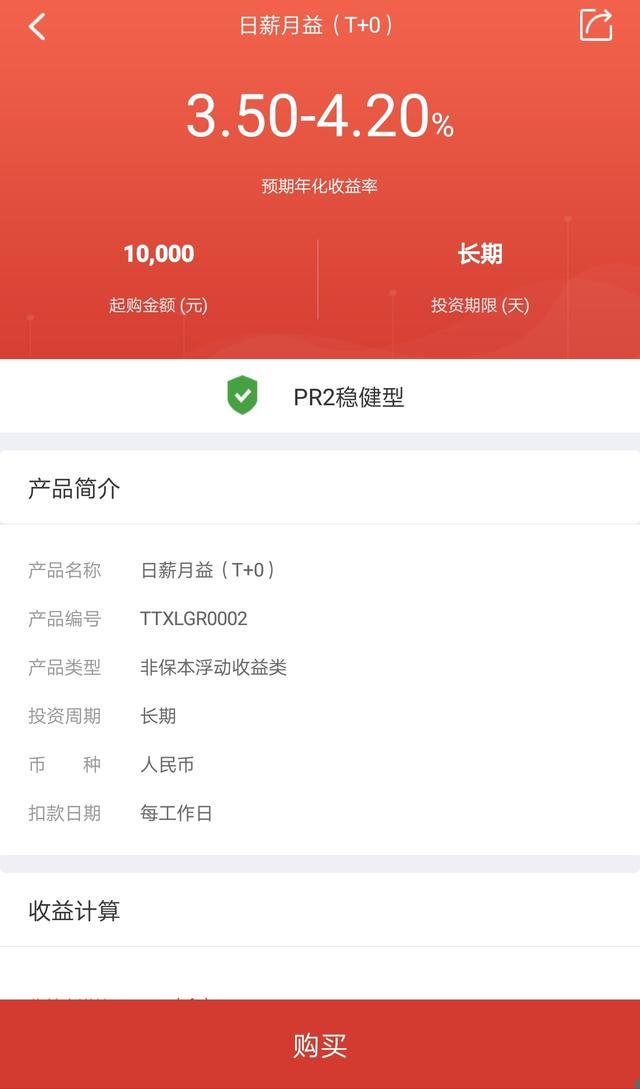Share this 日薪月益 product page

(596, 25)
